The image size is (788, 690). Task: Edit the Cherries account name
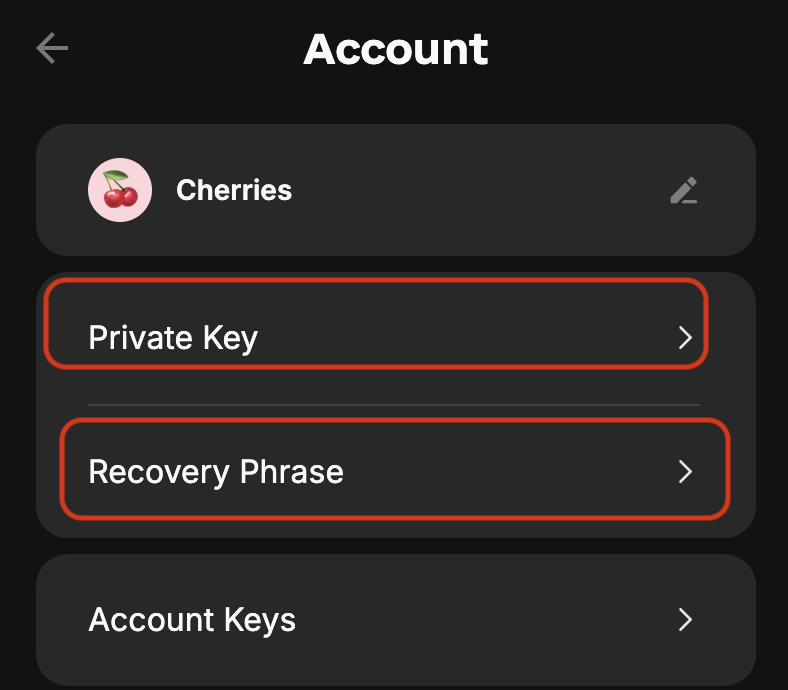[x=684, y=190]
